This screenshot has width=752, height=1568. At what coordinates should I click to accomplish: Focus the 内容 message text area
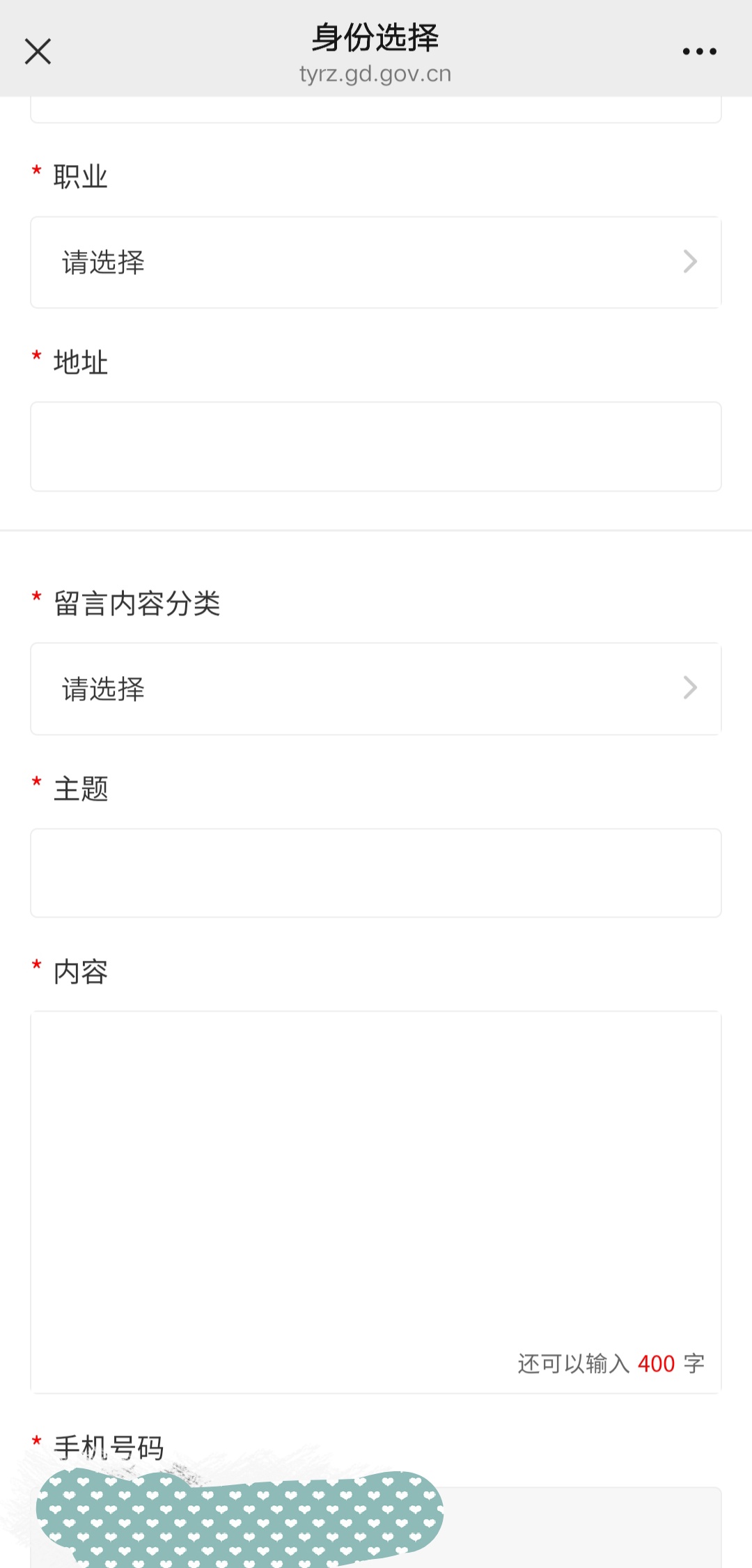pos(376,1184)
